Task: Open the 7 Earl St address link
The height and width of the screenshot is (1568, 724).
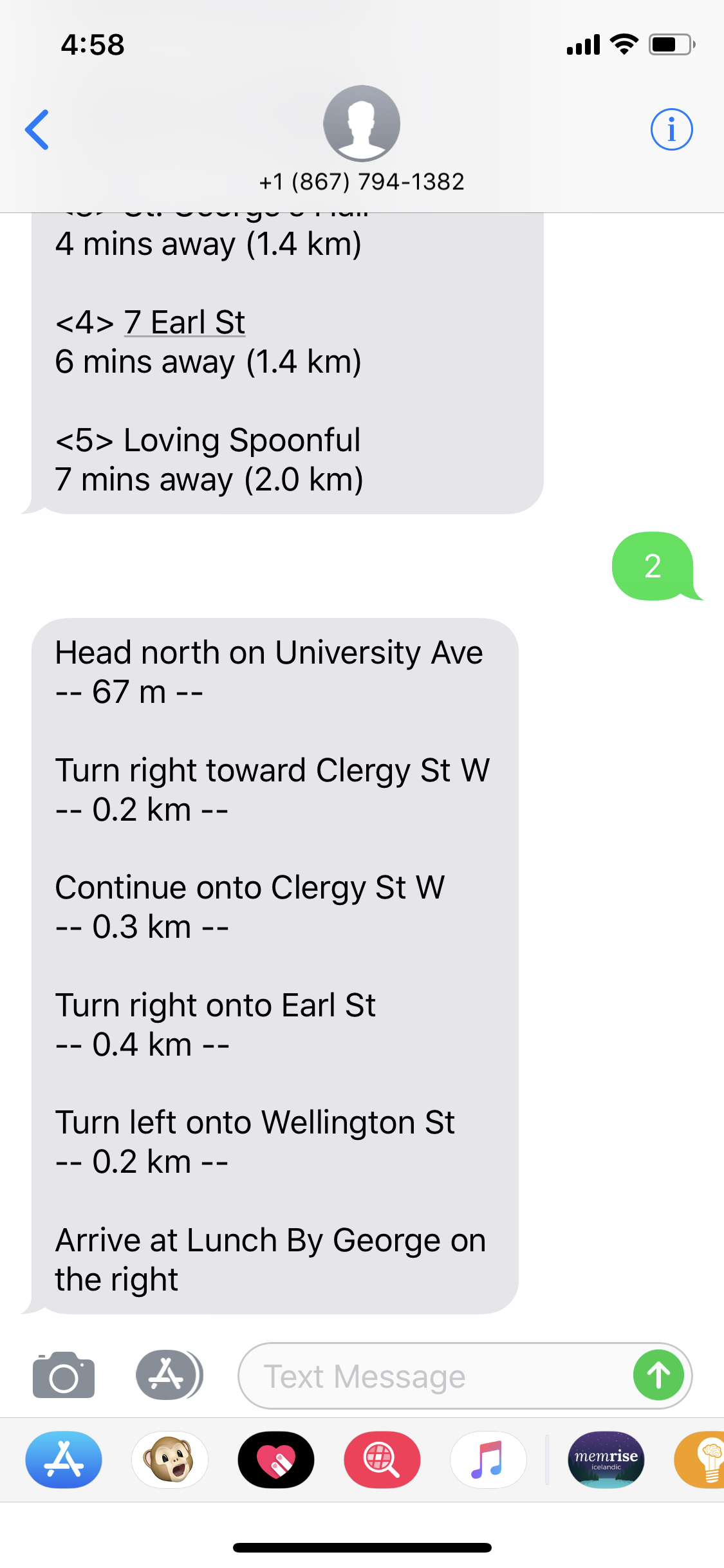Action: pyautogui.click(x=185, y=322)
